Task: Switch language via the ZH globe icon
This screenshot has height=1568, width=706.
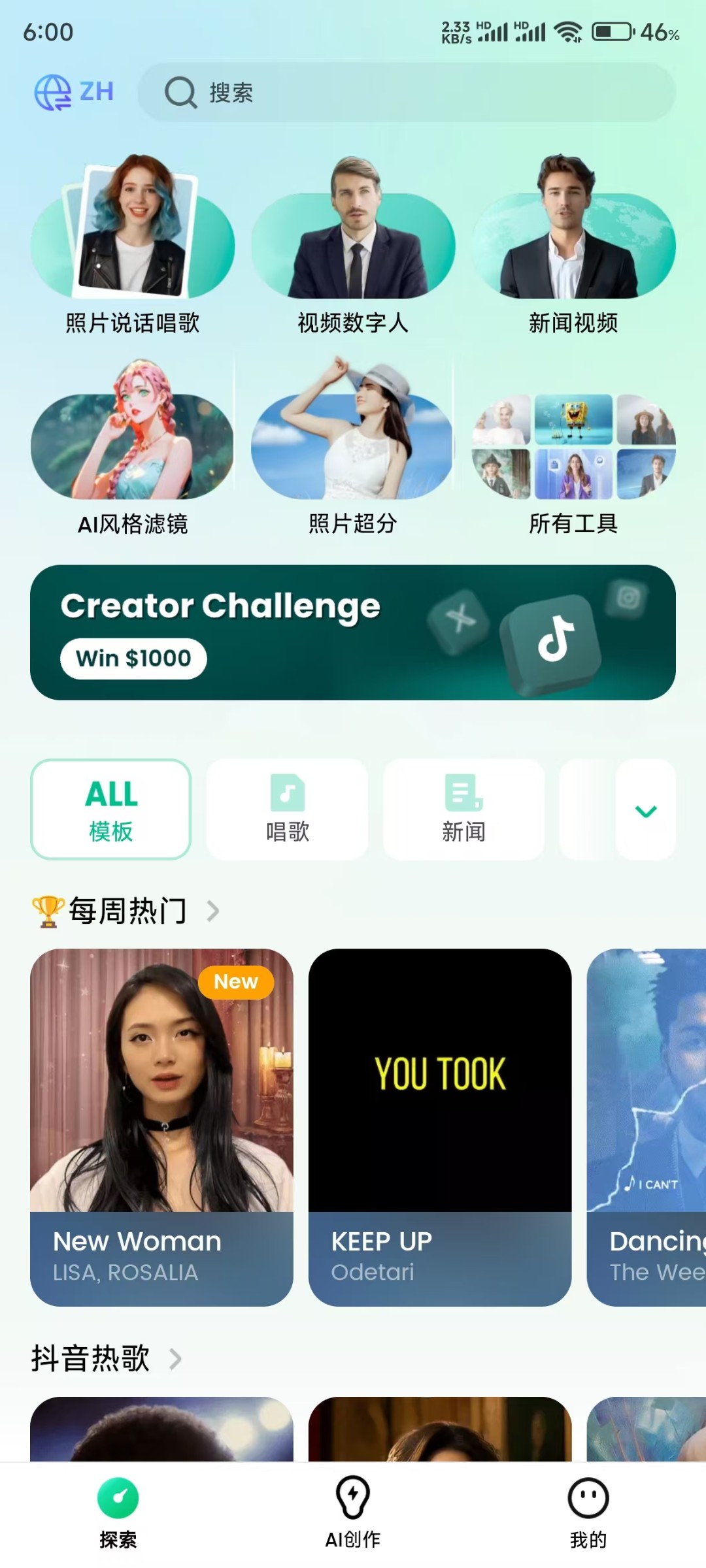Action: [73, 92]
